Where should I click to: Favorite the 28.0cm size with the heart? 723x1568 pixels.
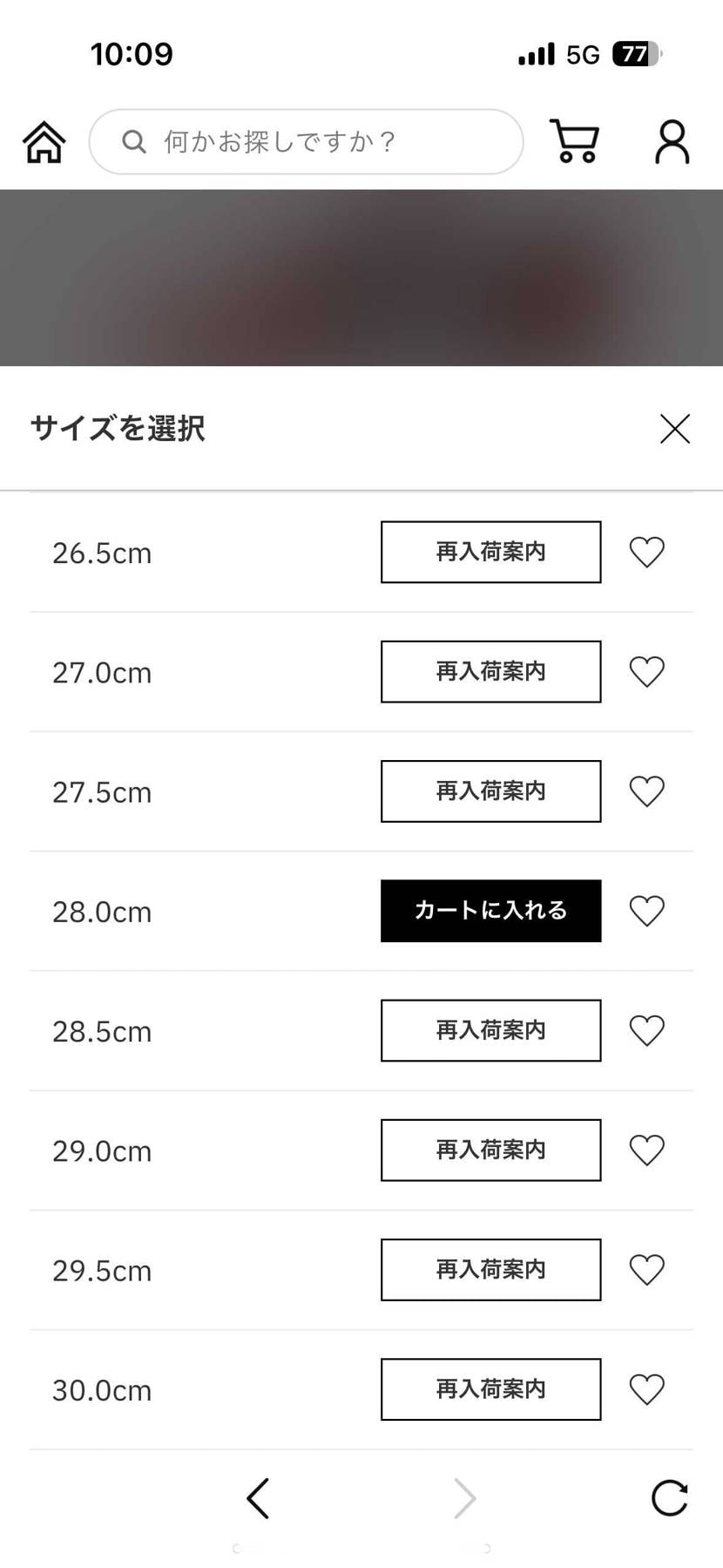[646, 911]
